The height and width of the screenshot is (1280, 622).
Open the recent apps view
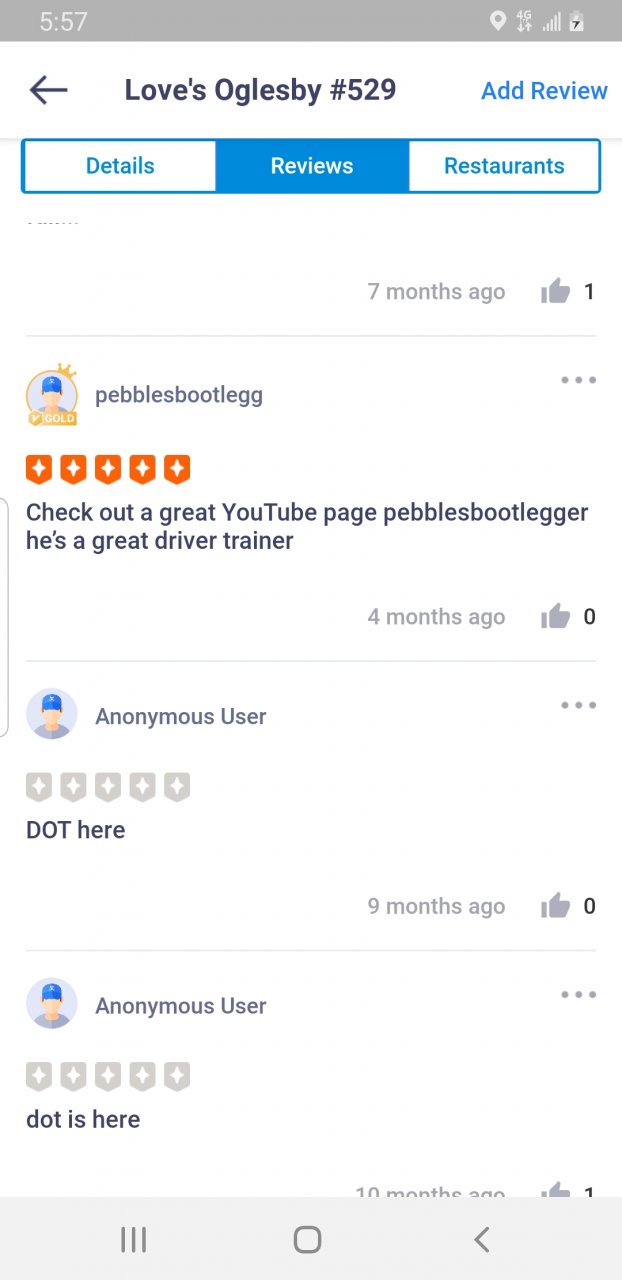coord(133,1240)
